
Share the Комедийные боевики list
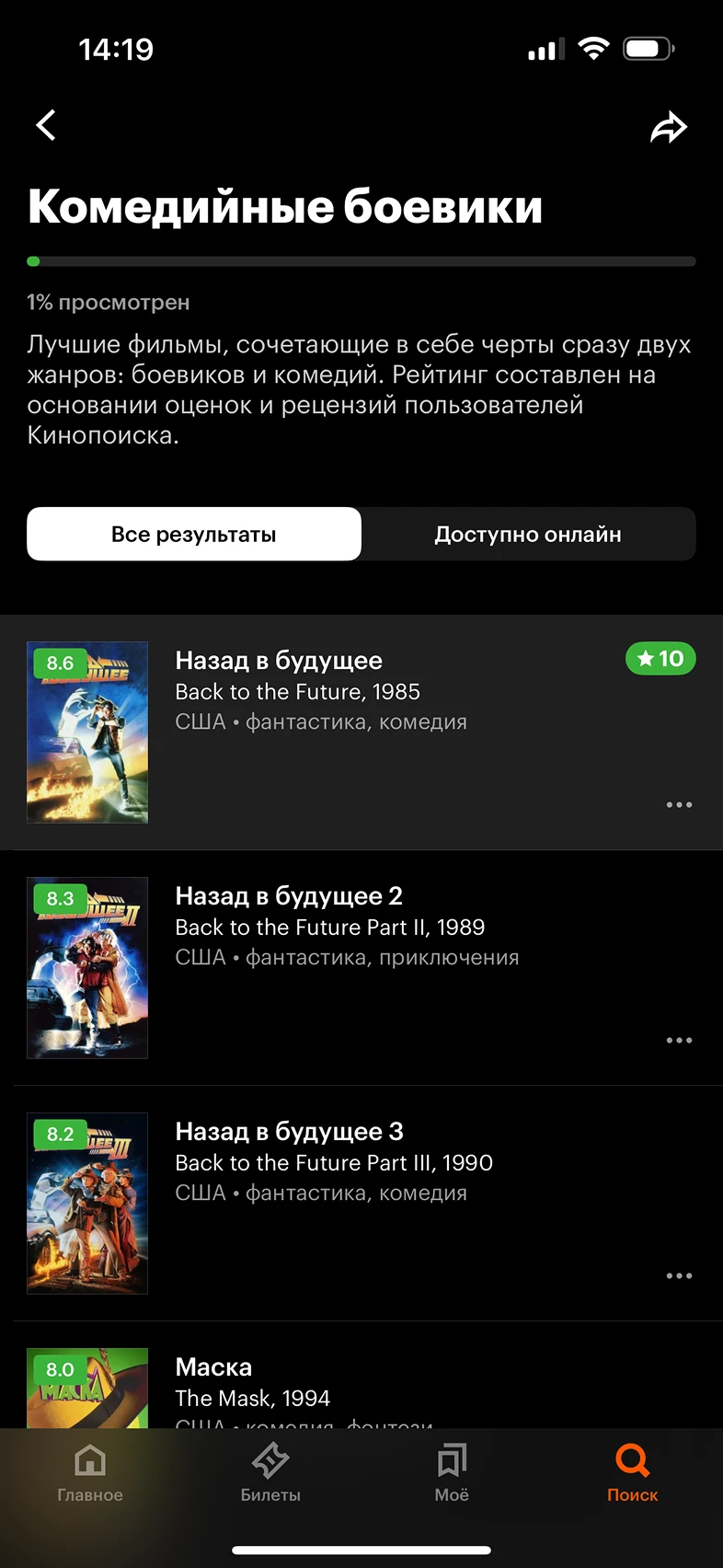tap(669, 127)
